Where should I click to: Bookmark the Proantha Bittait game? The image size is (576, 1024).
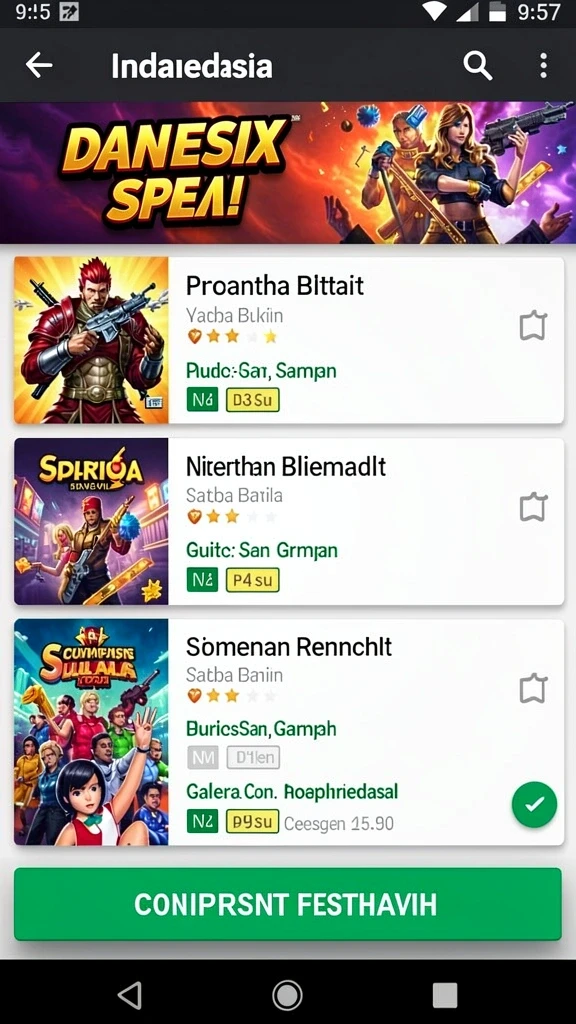(532, 326)
